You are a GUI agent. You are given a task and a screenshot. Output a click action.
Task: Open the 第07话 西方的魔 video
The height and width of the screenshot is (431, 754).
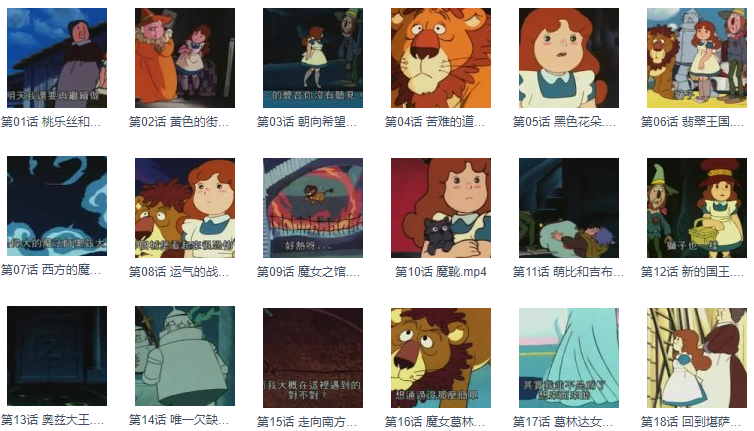coord(56,207)
